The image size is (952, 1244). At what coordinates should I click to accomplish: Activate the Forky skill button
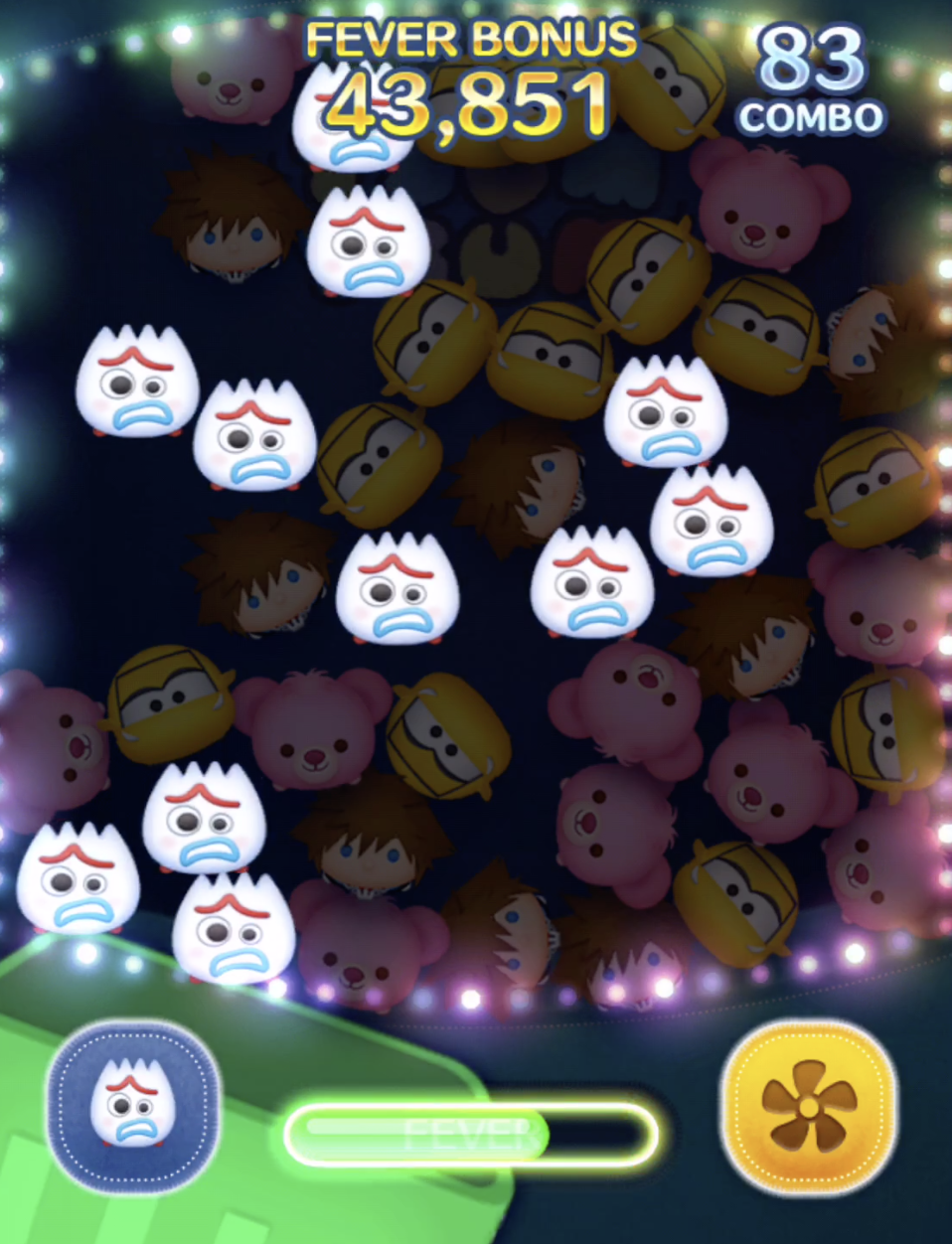134,1106
